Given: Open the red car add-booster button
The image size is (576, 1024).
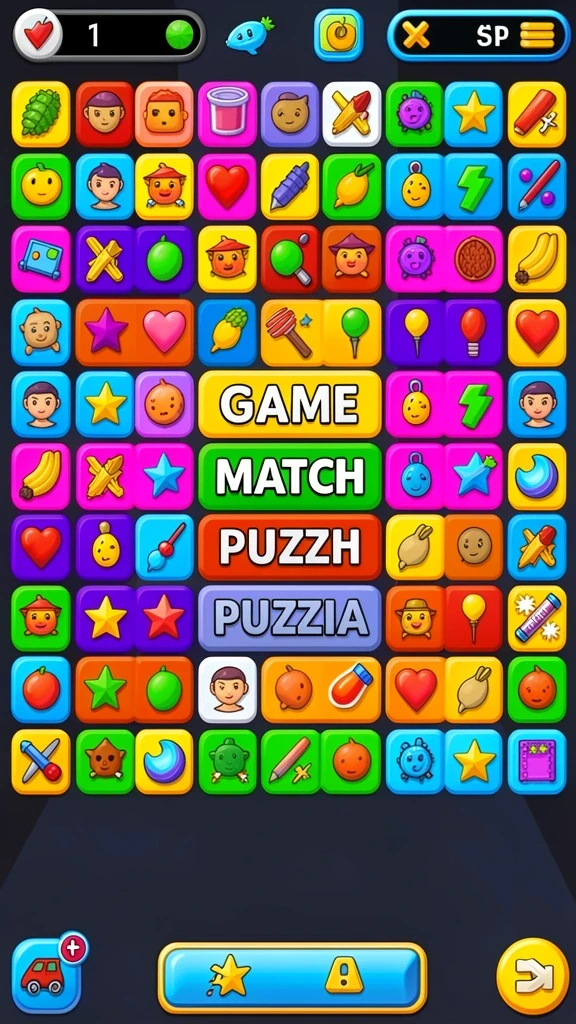Looking at the screenshot, I should coord(46,975).
